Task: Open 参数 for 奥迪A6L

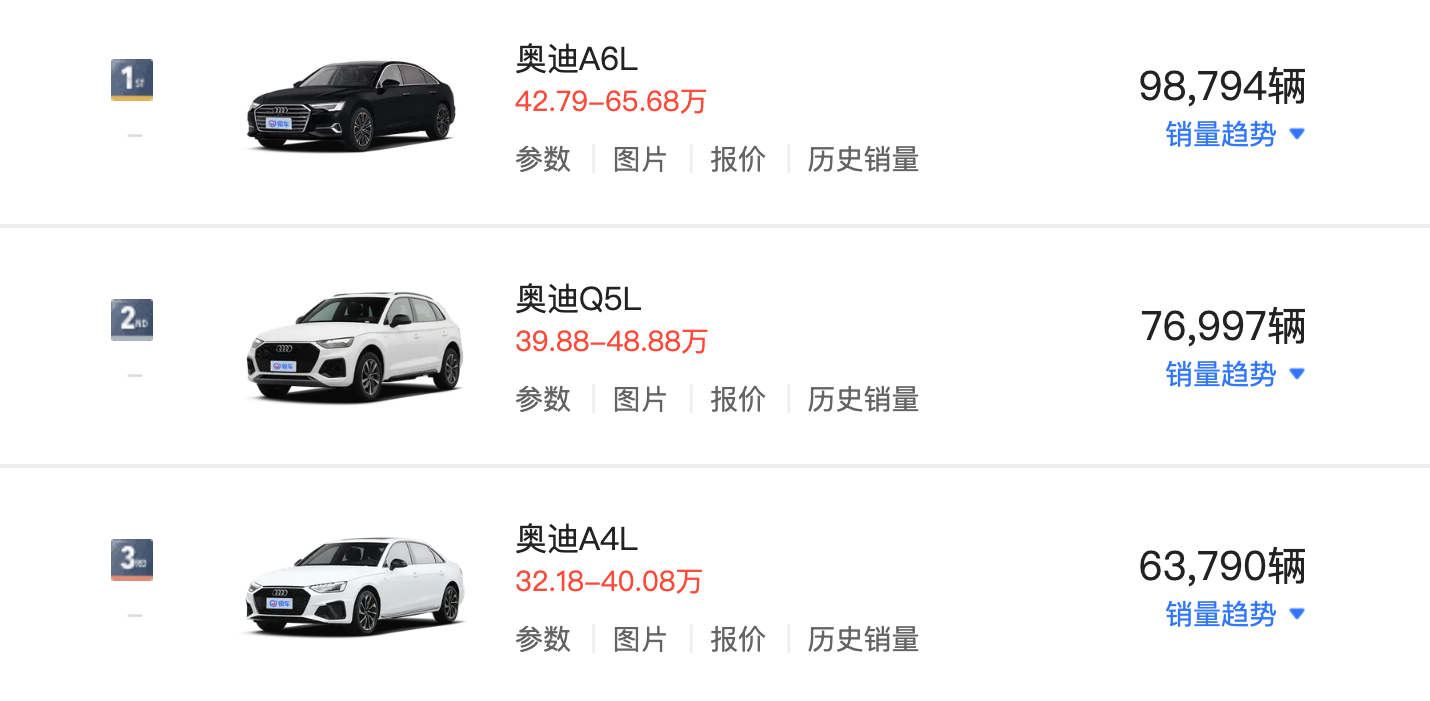Action: pyautogui.click(x=543, y=159)
